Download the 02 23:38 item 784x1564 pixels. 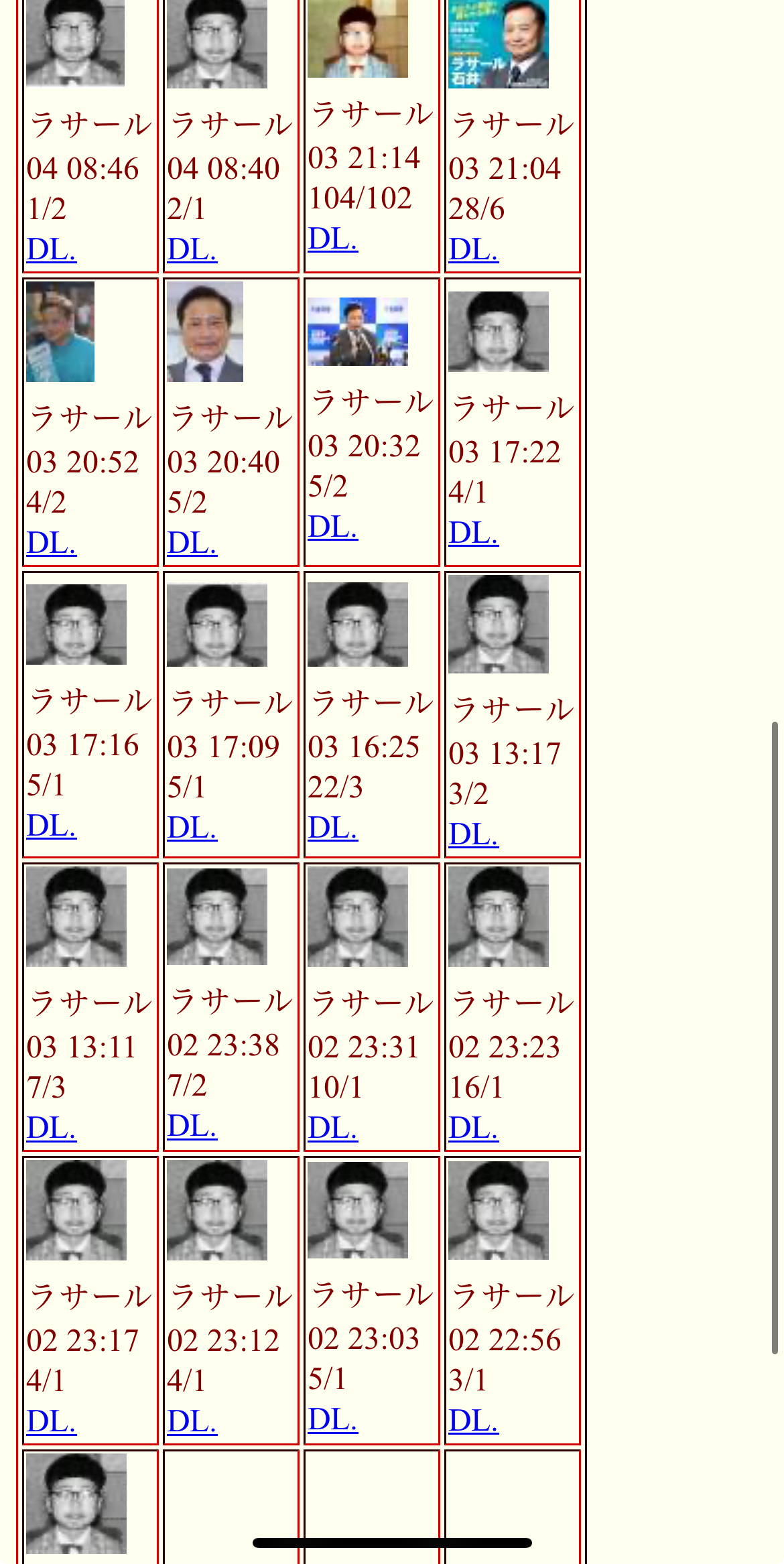(x=192, y=1126)
